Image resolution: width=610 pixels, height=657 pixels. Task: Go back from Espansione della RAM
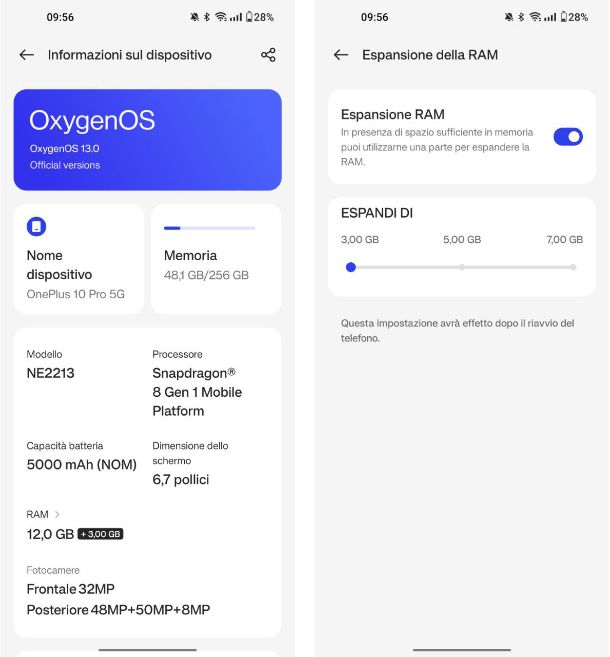(341, 55)
